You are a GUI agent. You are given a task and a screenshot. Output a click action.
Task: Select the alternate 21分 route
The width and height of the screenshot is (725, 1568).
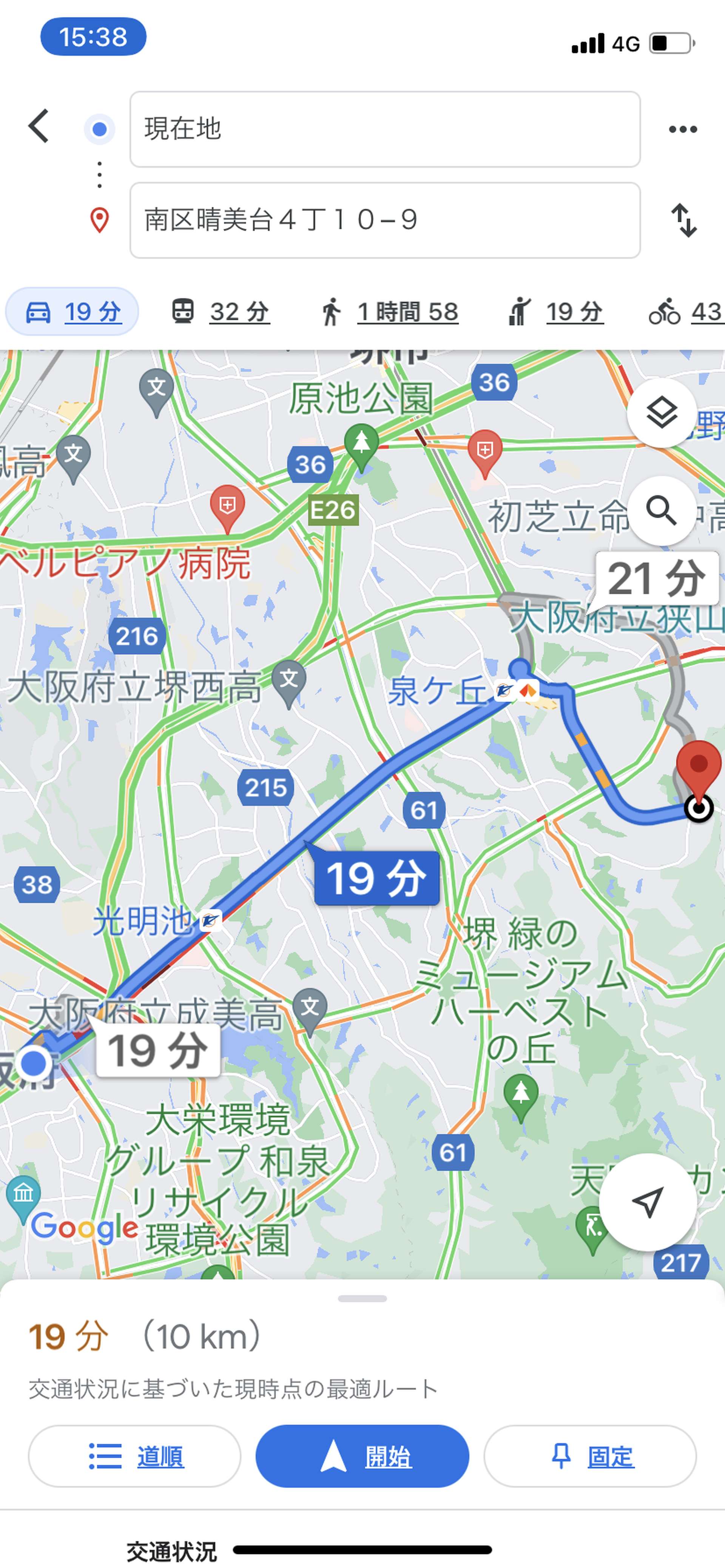pos(656,578)
